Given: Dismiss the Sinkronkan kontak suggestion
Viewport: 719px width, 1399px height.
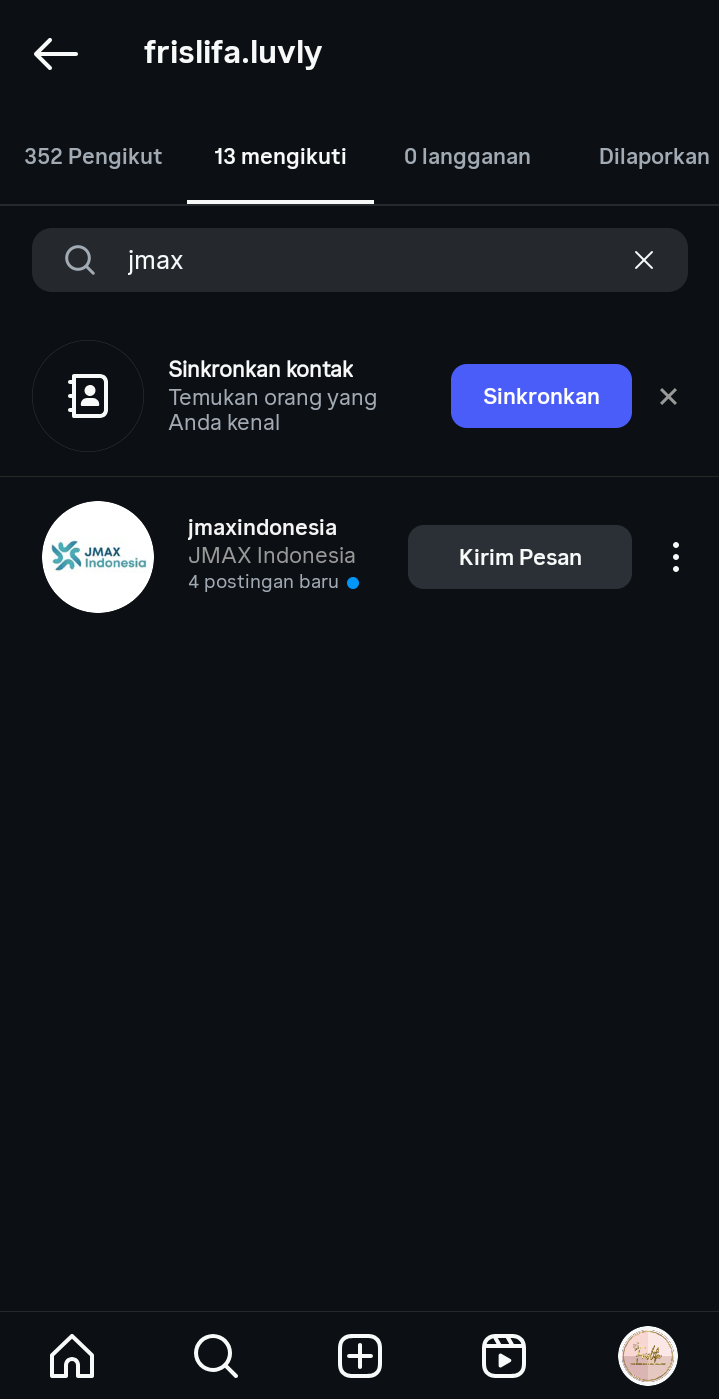Looking at the screenshot, I should (x=669, y=397).
